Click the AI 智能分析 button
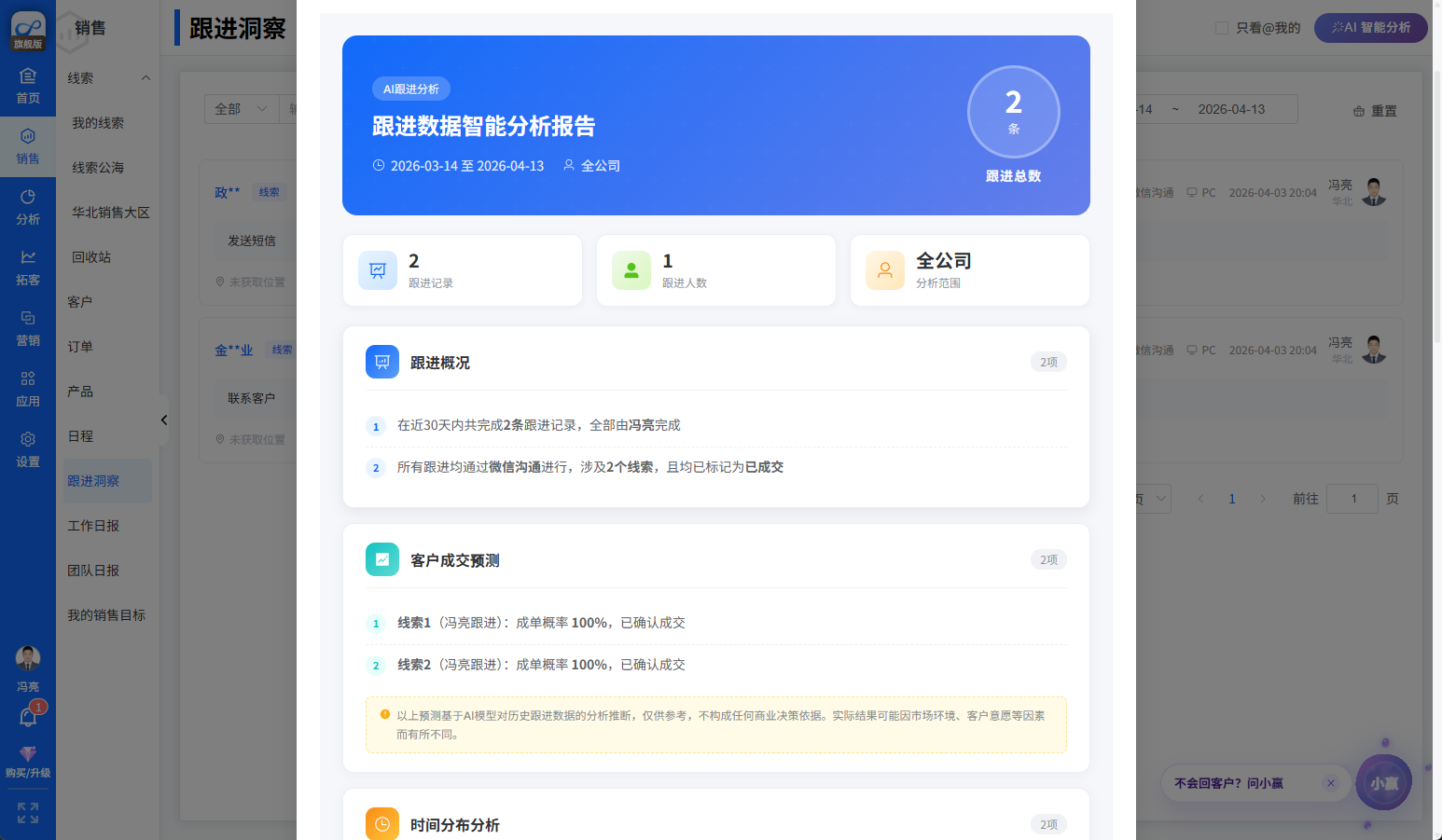Screen dimensions: 1442x840 coord(1370,28)
